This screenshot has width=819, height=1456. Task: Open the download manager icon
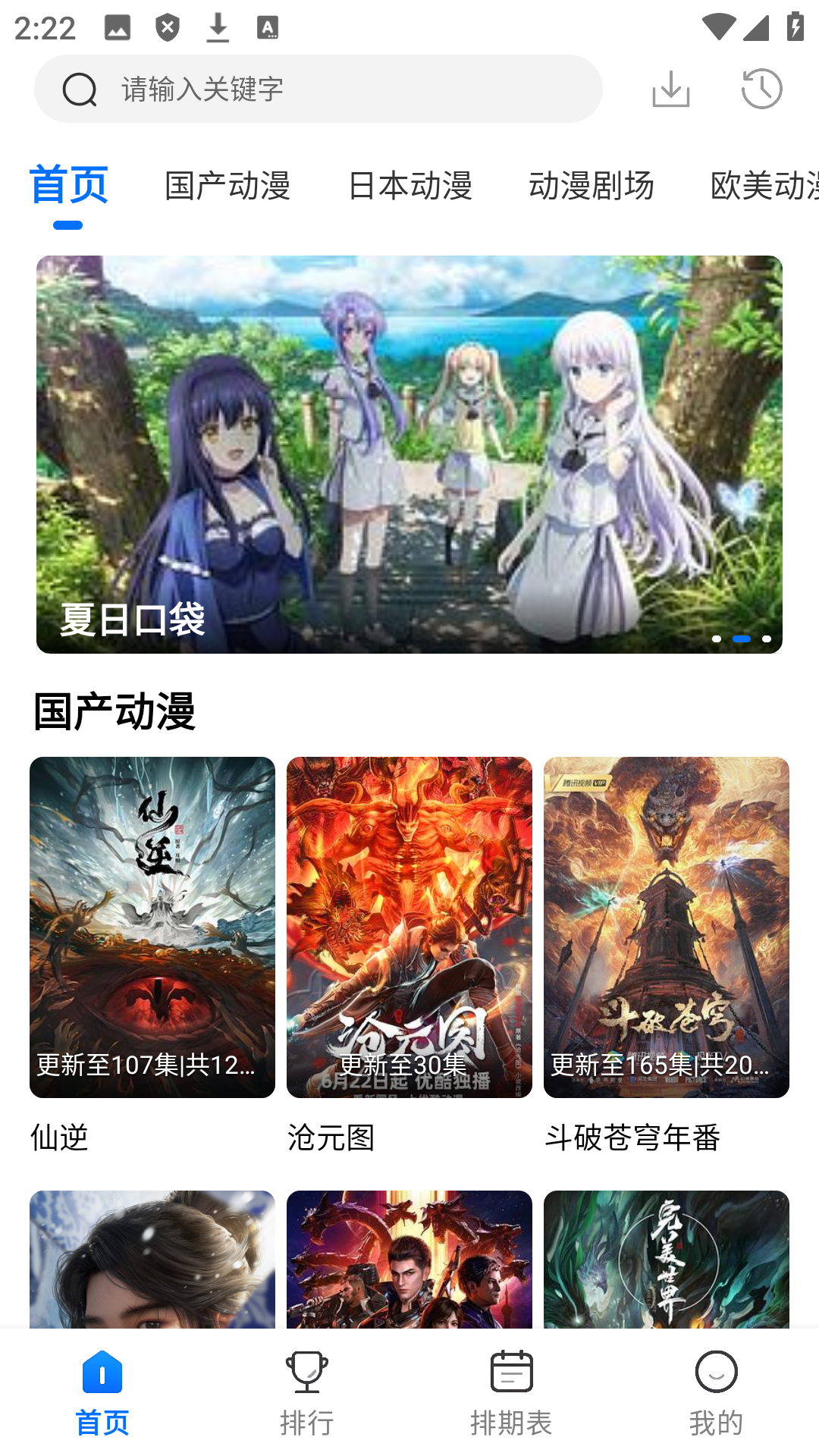(670, 88)
